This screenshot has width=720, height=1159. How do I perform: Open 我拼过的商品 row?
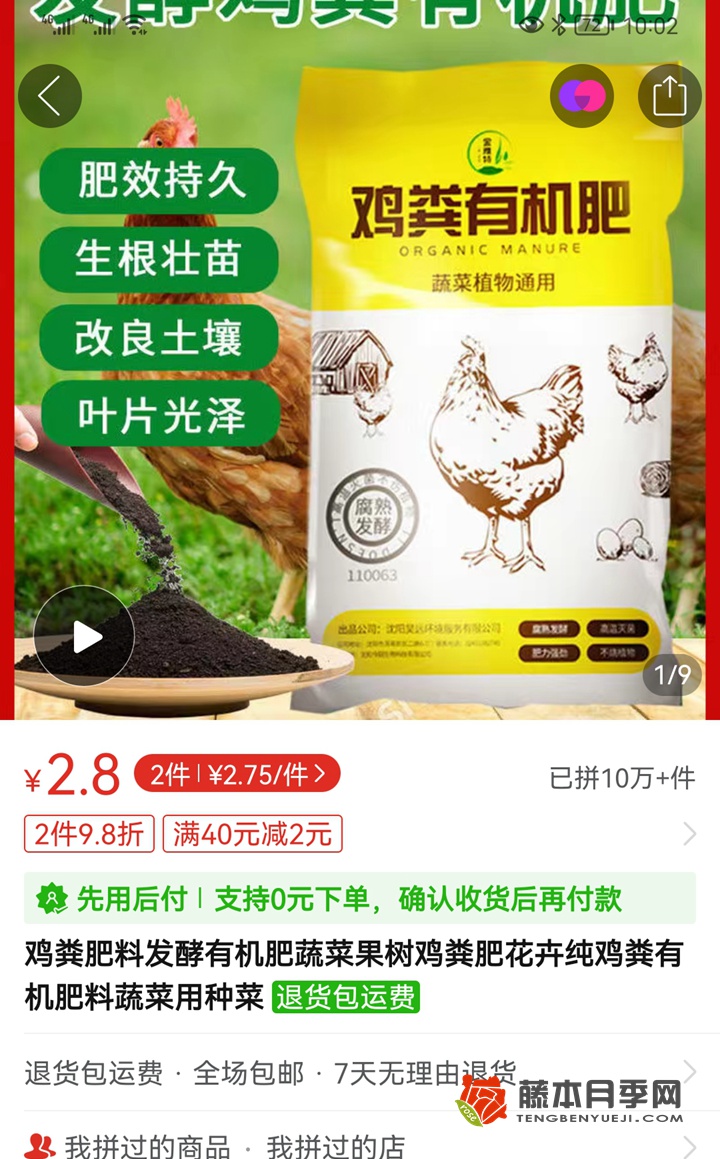coord(148,1146)
